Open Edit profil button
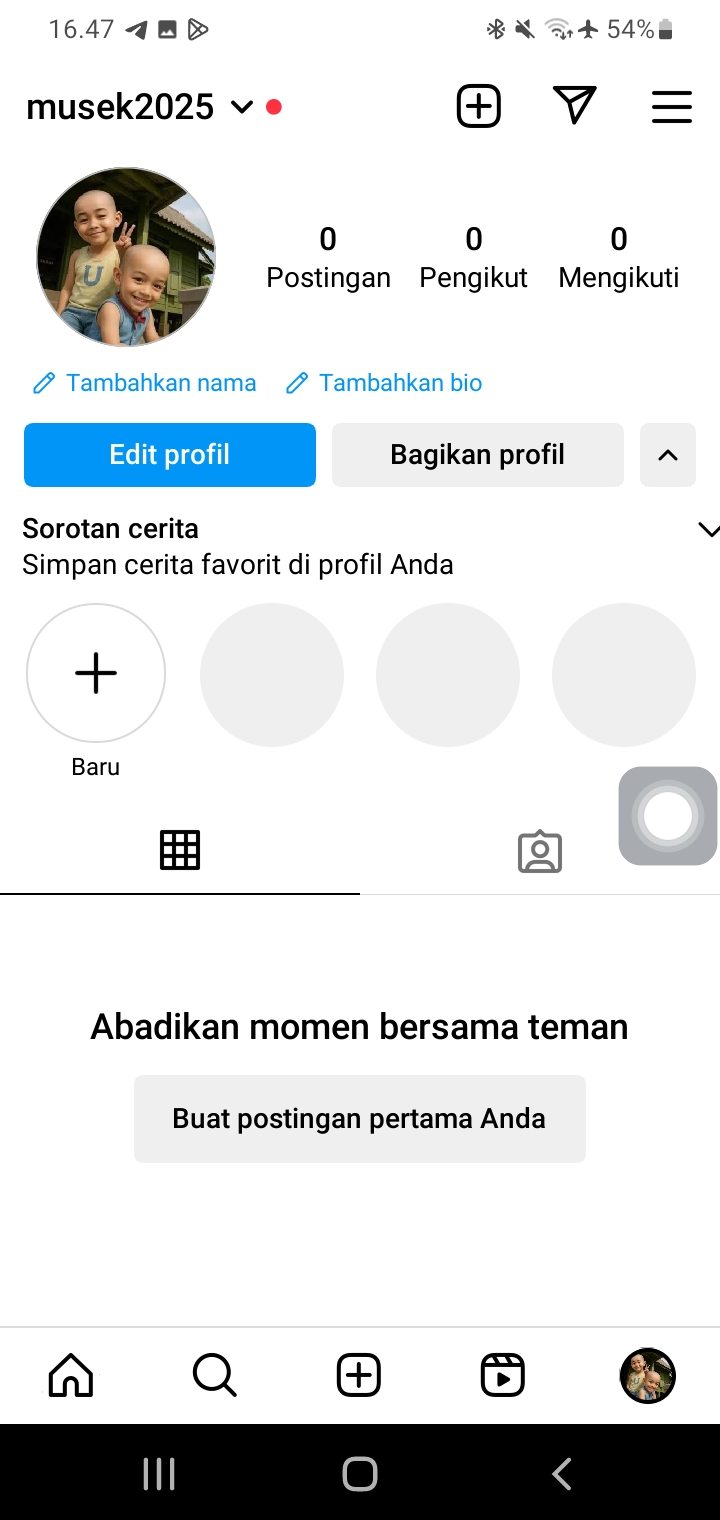This screenshot has width=720, height=1520. tap(170, 455)
